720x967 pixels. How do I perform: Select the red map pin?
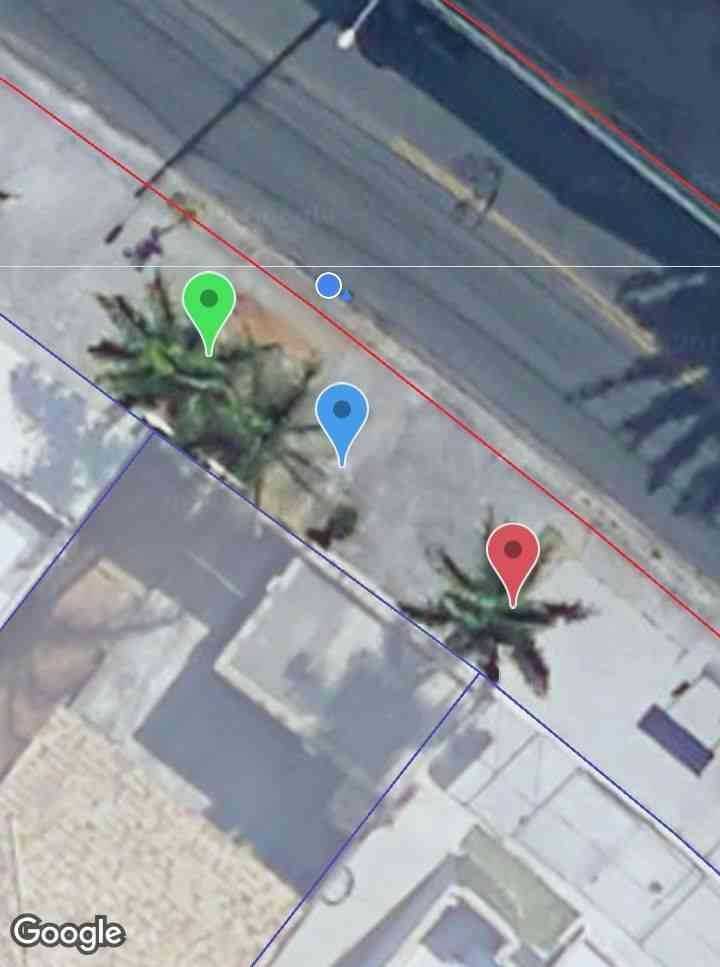[x=513, y=553]
